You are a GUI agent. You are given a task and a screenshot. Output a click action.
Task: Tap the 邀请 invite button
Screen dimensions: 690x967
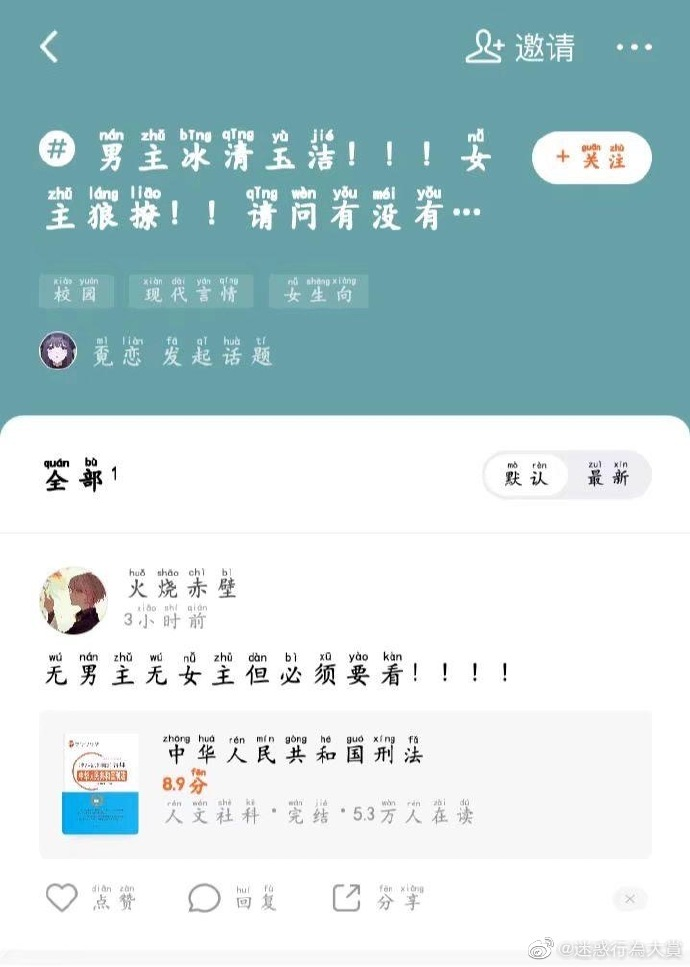pos(520,47)
